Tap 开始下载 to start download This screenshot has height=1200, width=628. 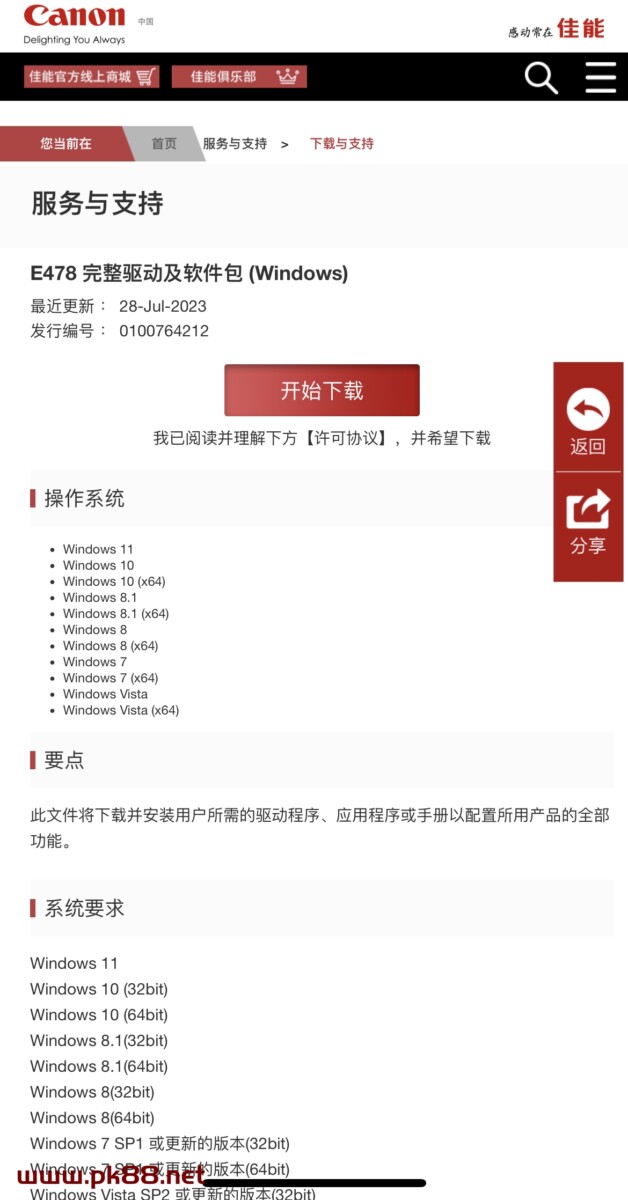click(x=322, y=390)
